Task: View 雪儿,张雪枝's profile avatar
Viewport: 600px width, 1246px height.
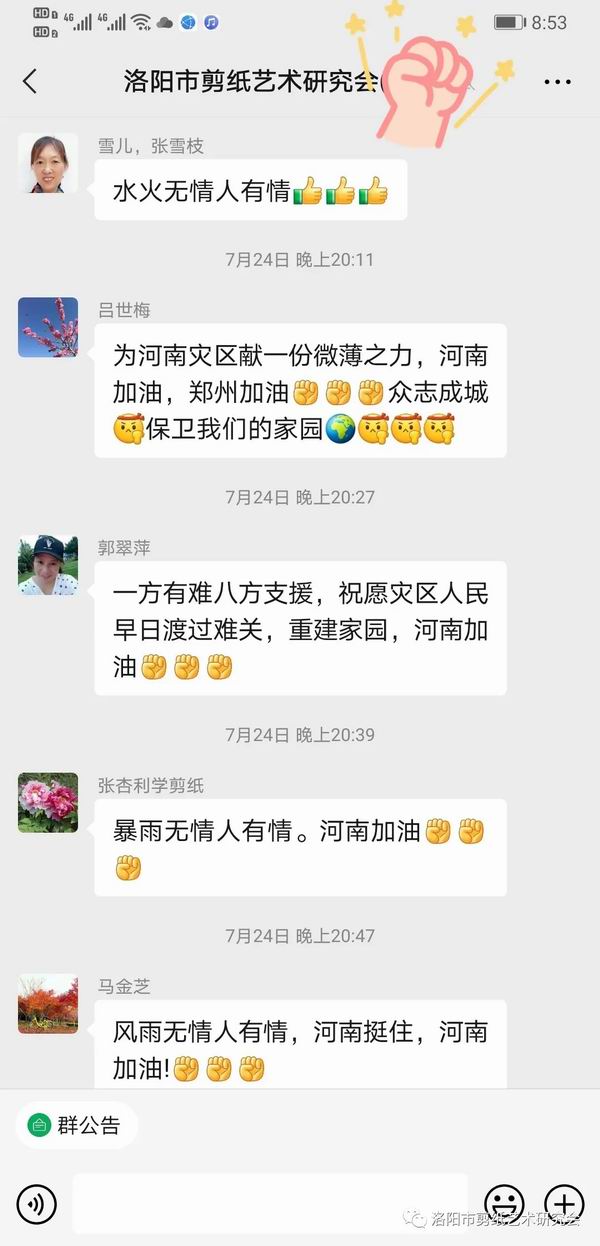Action: [48, 163]
